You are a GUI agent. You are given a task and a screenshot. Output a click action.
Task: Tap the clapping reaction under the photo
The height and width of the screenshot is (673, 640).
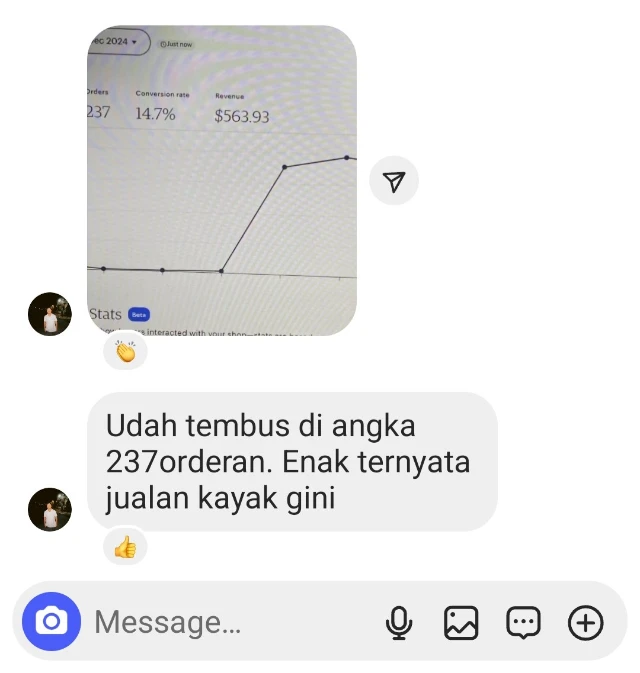[x=125, y=351]
